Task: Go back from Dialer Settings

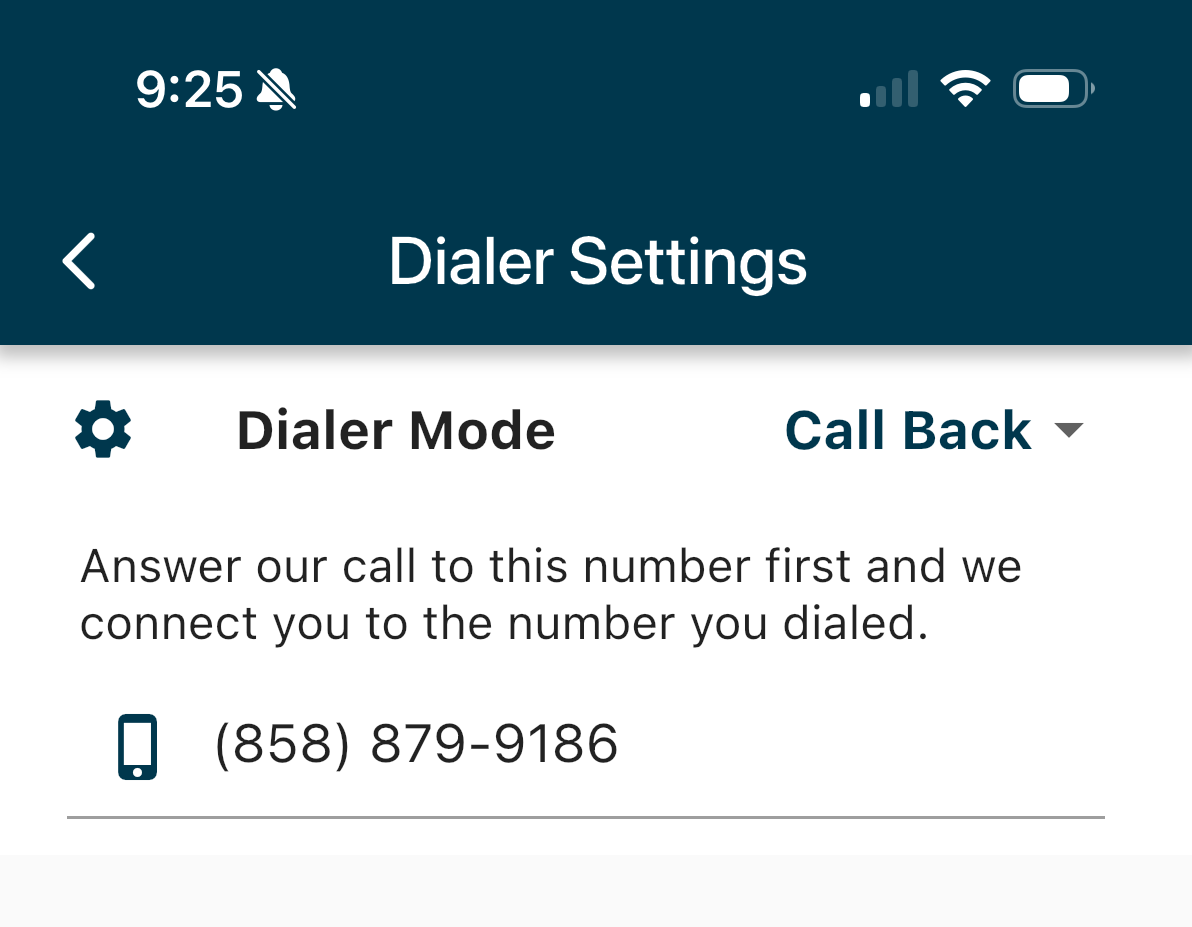Action: pos(79,261)
